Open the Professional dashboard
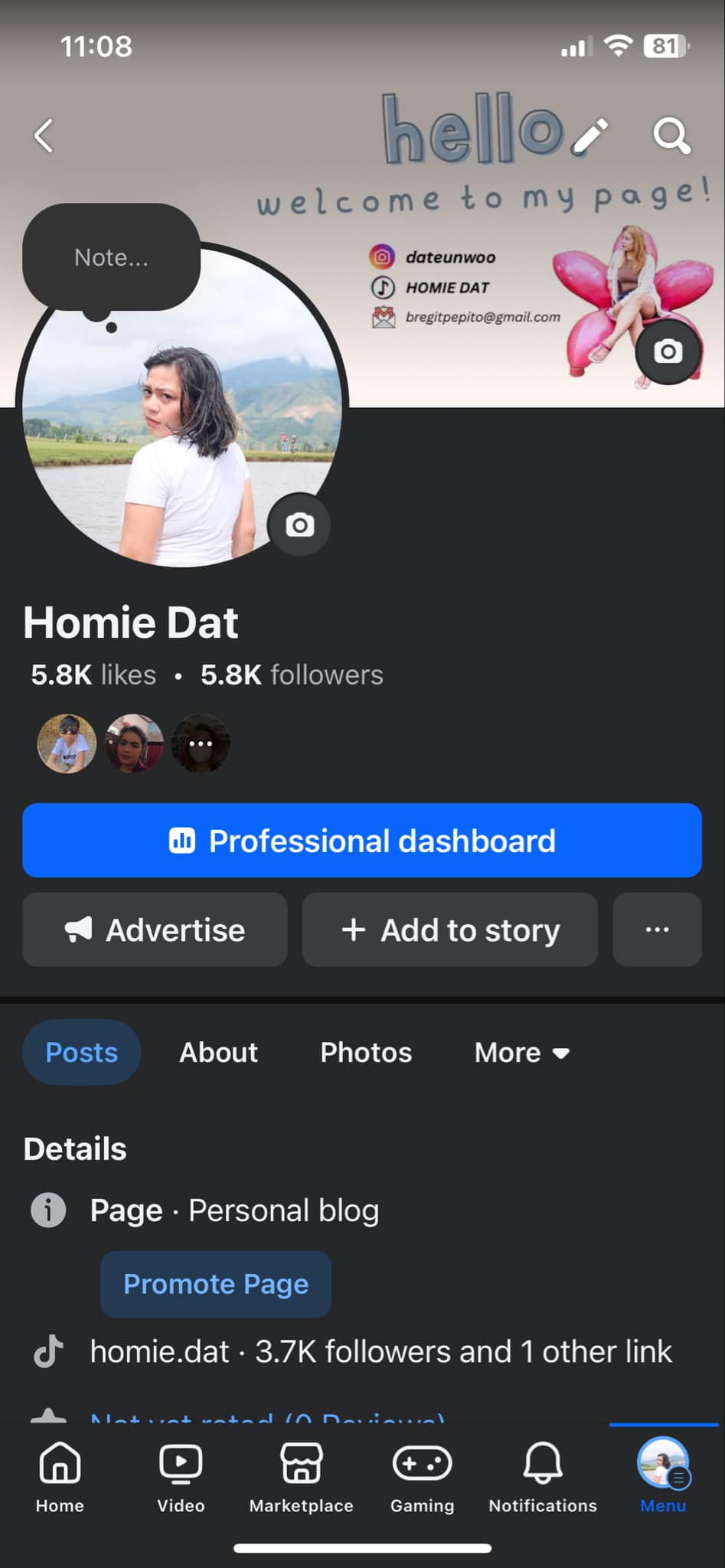 (x=362, y=841)
